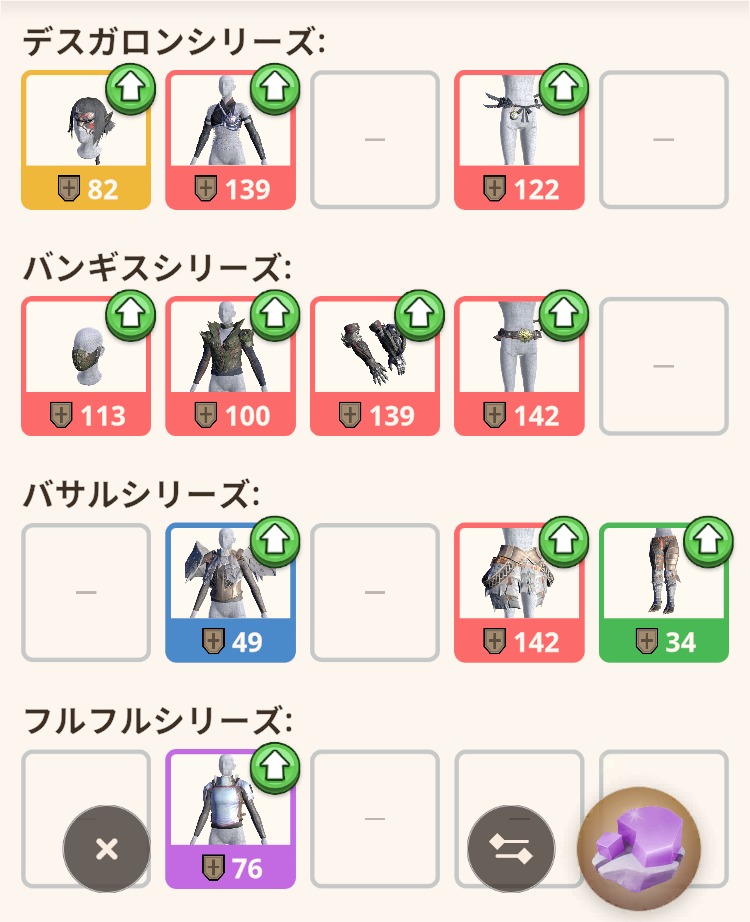Select バンギス gauntlets with defense 139
The image size is (750, 922).
click(x=375, y=366)
